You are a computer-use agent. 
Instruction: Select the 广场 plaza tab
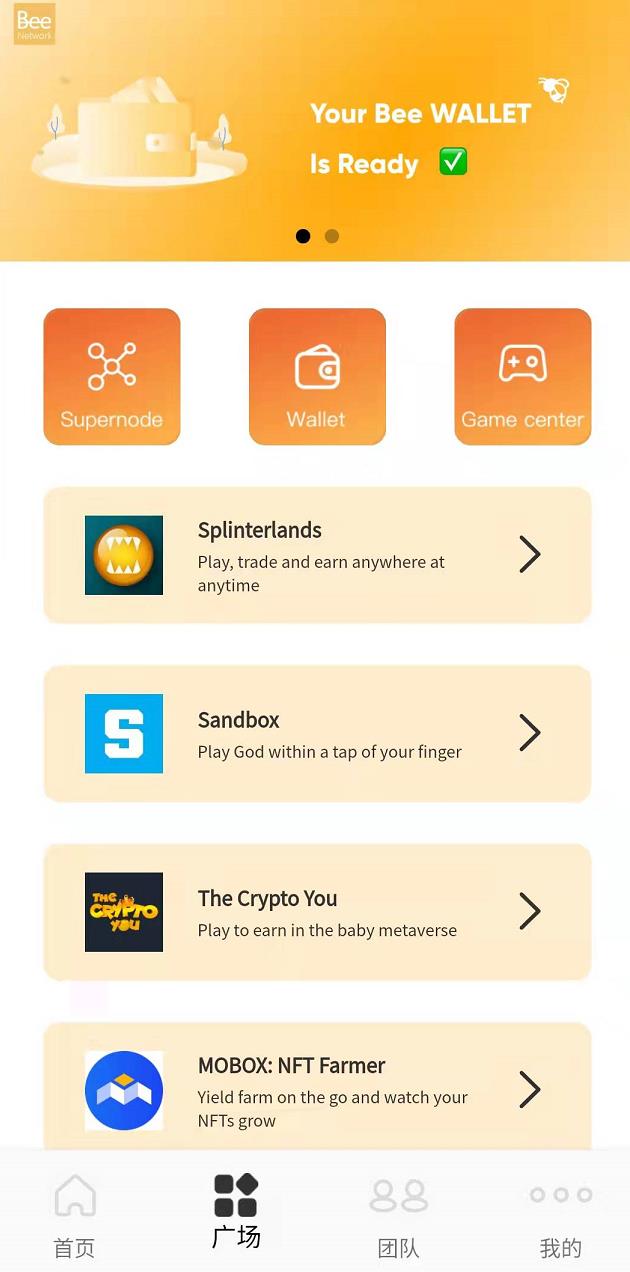[x=236, y=1211]
